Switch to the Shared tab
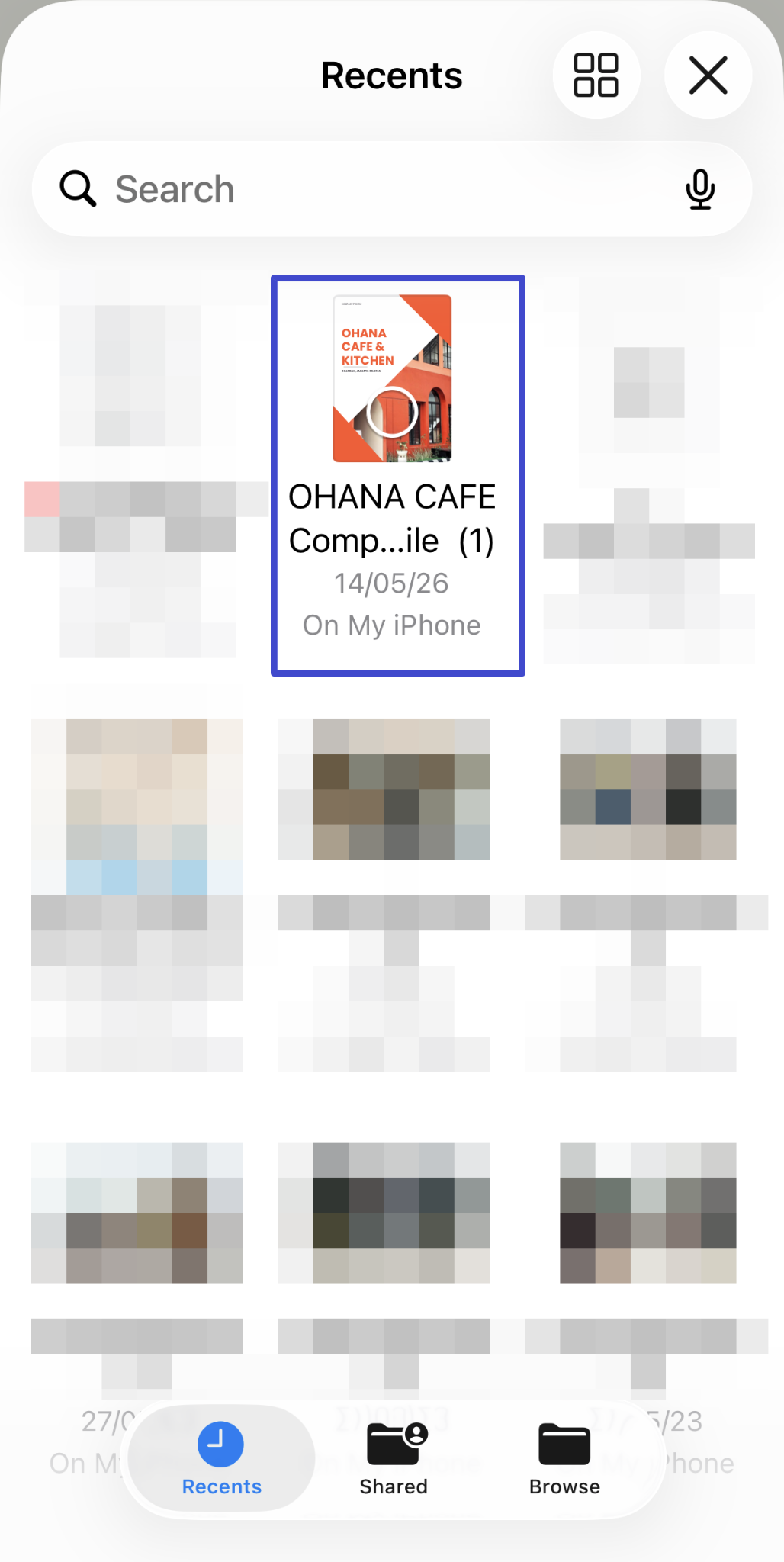Screen dimensions: 784x1562 point(394,1458)
